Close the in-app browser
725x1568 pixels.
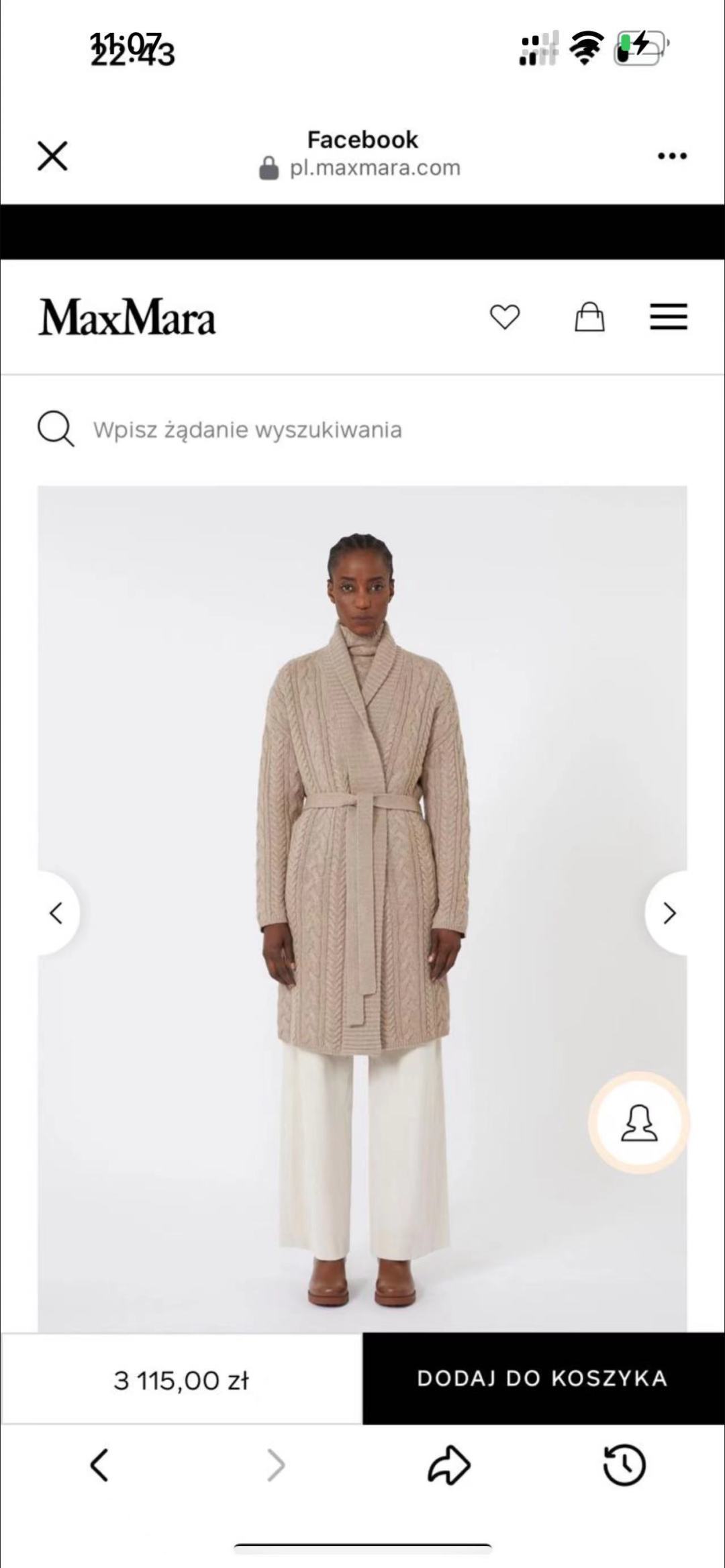(52, 156)
